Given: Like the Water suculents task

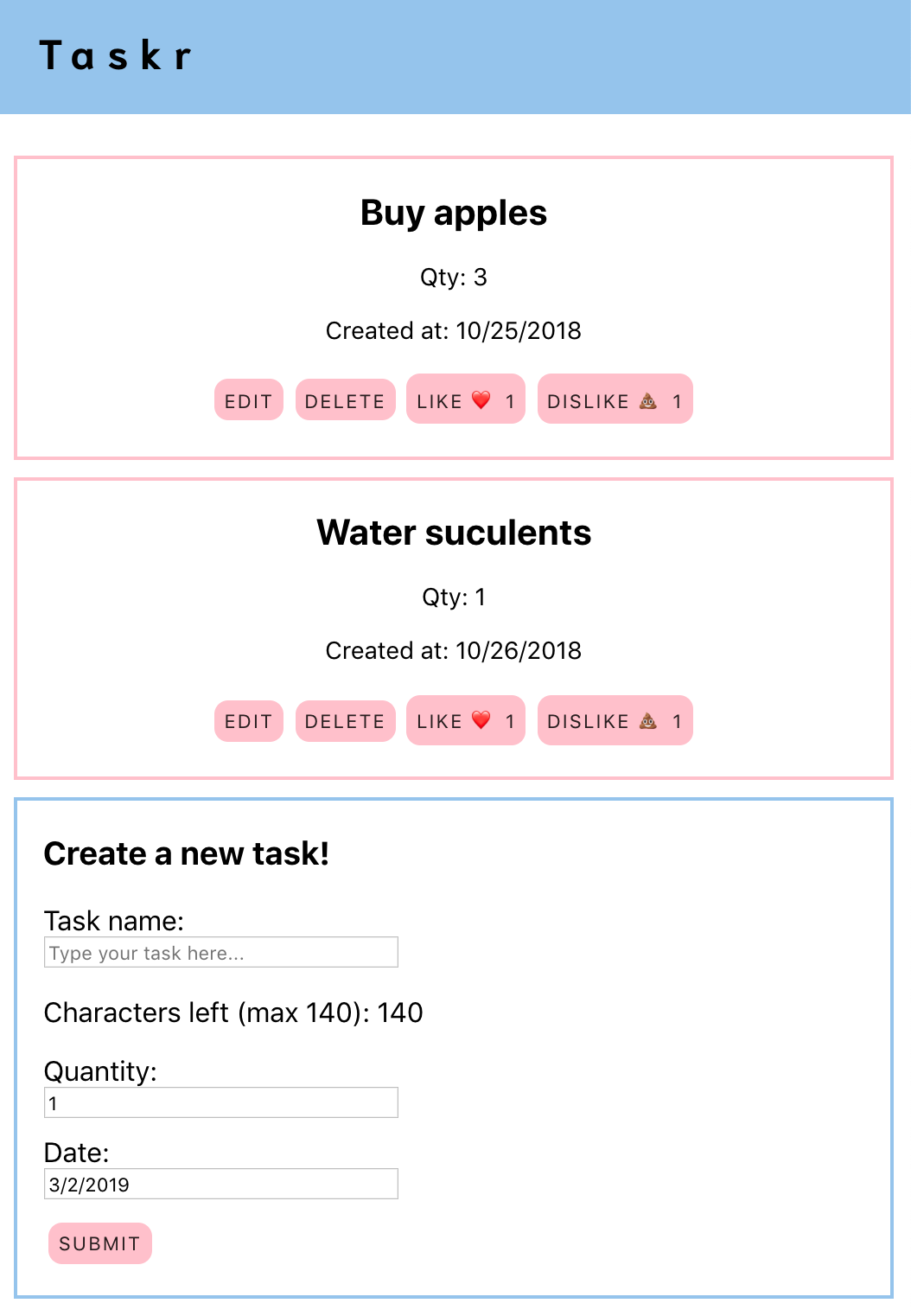Looking at the screenshot, I should (465, 720).
